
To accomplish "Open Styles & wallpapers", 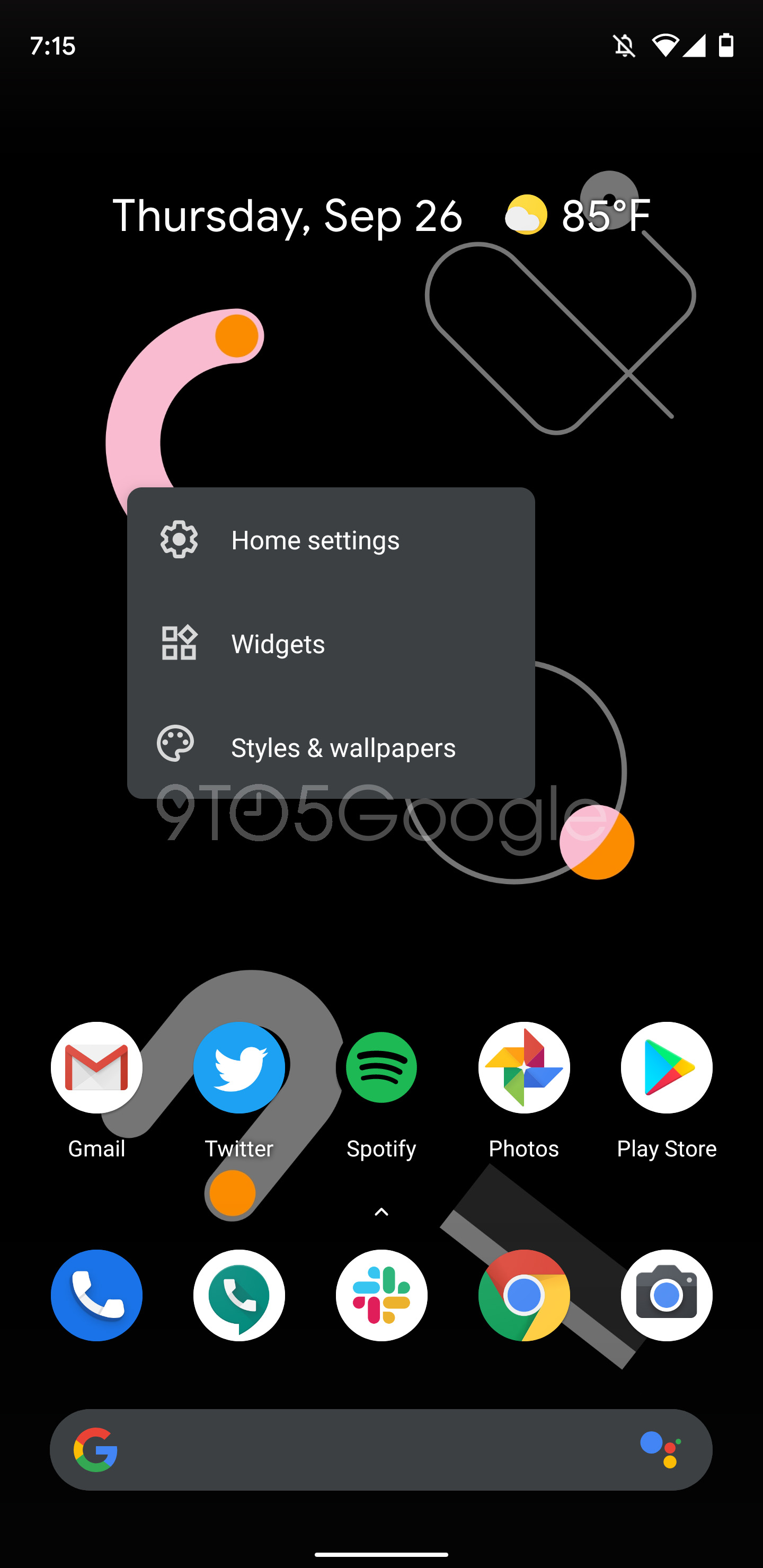I will tap(343, 747).
